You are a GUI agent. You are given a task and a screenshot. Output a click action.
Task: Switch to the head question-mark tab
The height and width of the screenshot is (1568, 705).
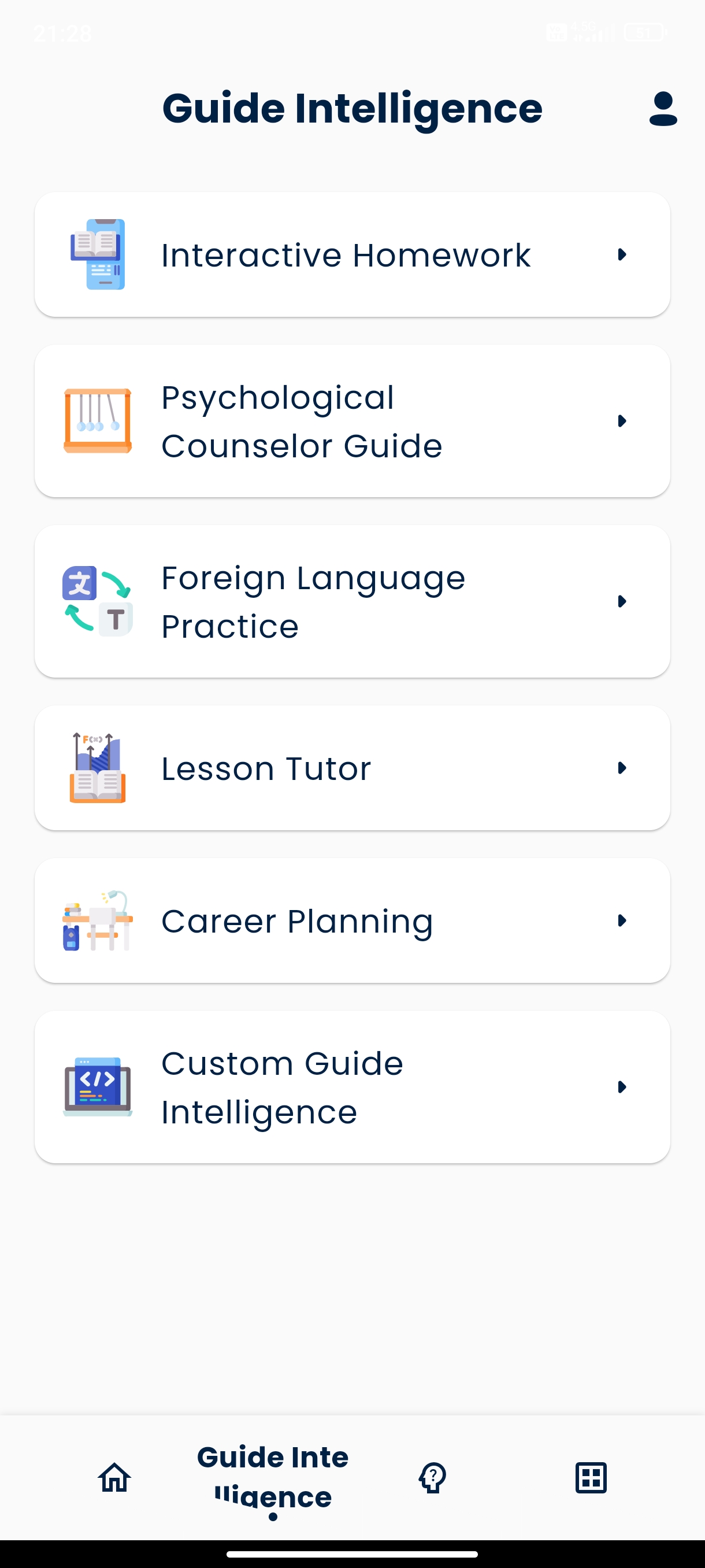click(432, 1478)
